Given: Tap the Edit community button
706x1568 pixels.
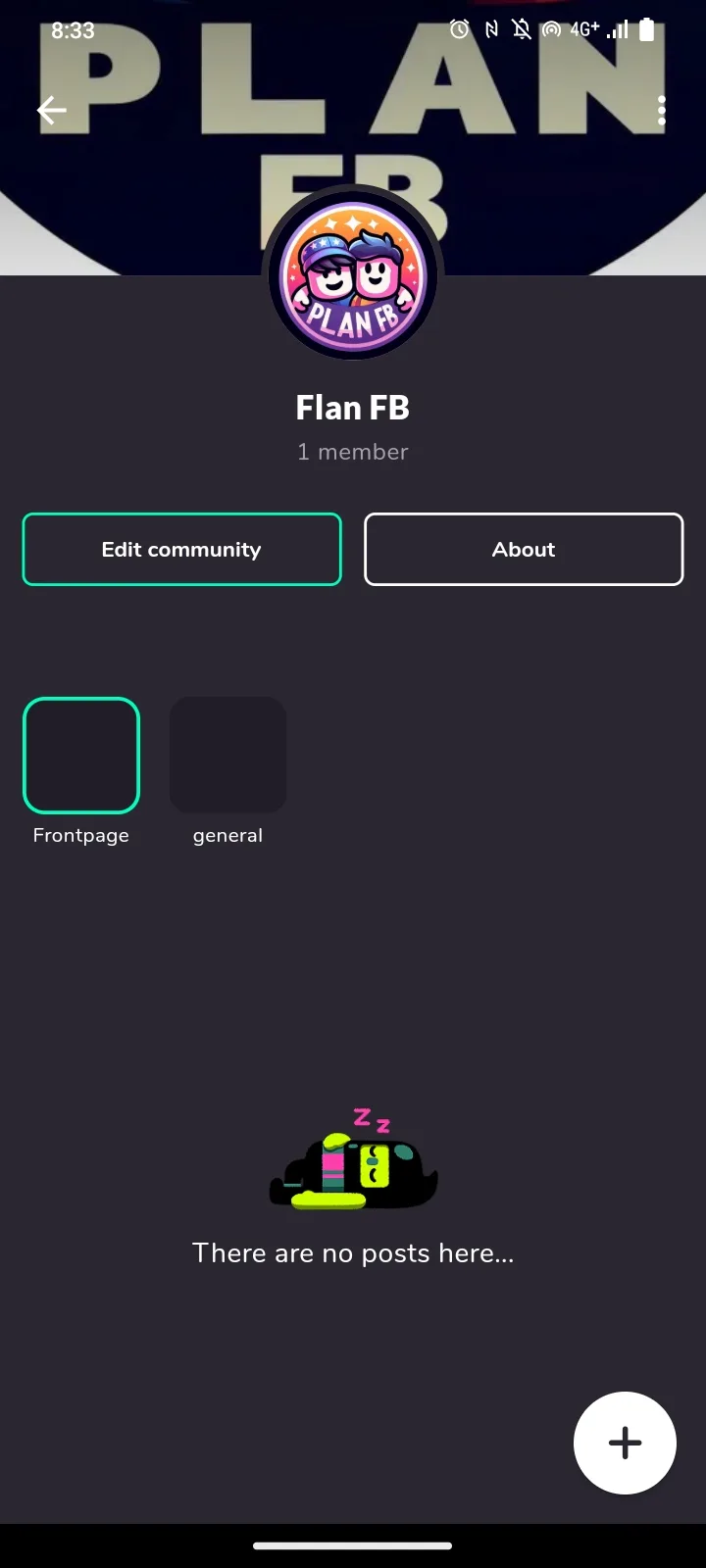Looking at the screenshot, I should pos(181,550).
